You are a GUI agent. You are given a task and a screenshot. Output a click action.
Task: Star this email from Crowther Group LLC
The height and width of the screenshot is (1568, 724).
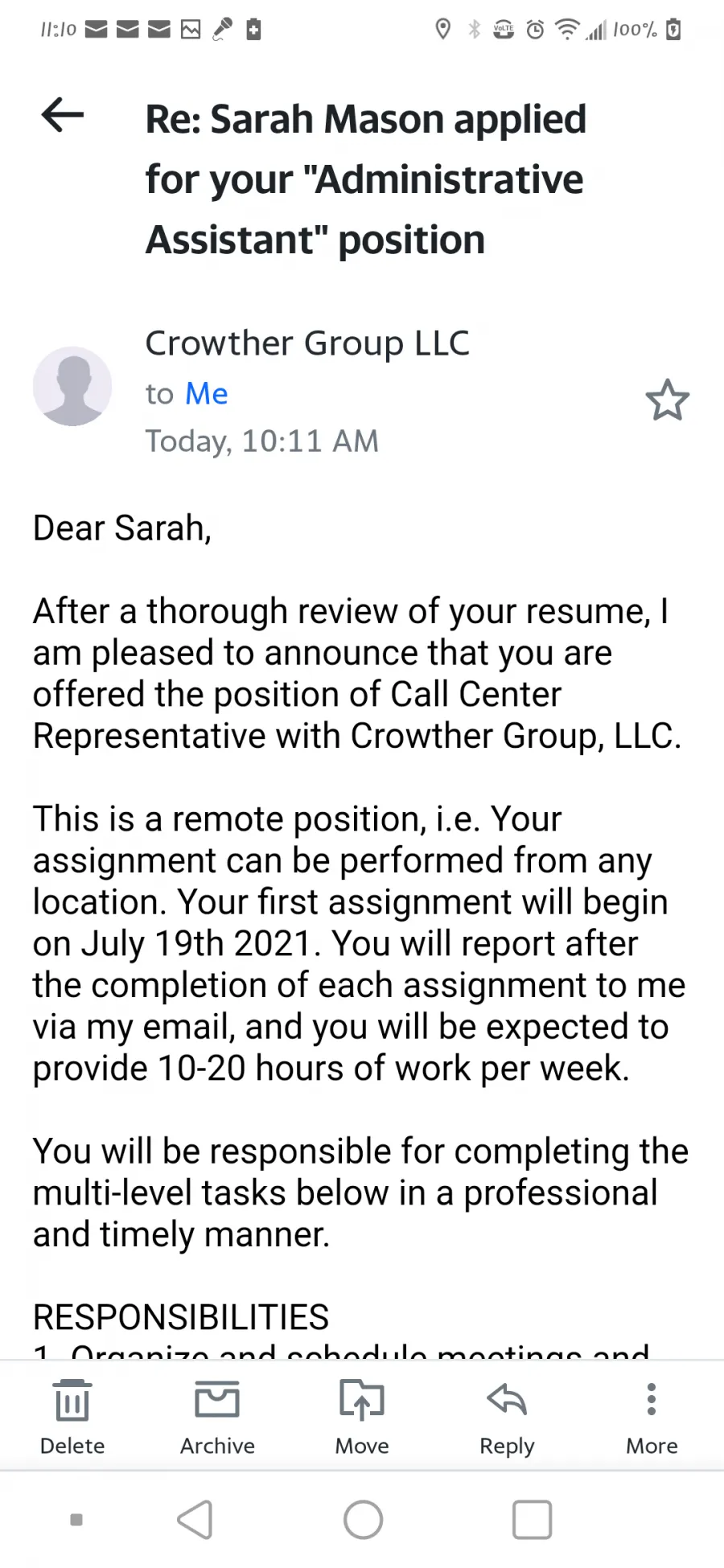coord(667,400)
